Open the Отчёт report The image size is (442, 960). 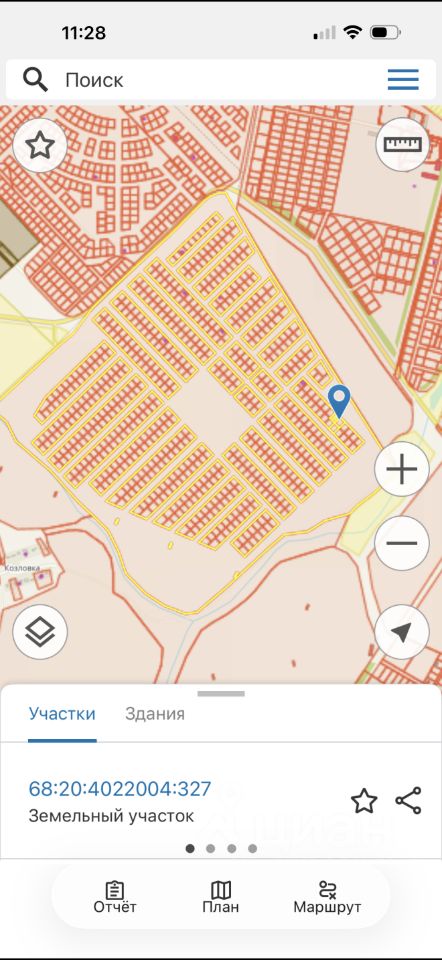coord(114,897)
